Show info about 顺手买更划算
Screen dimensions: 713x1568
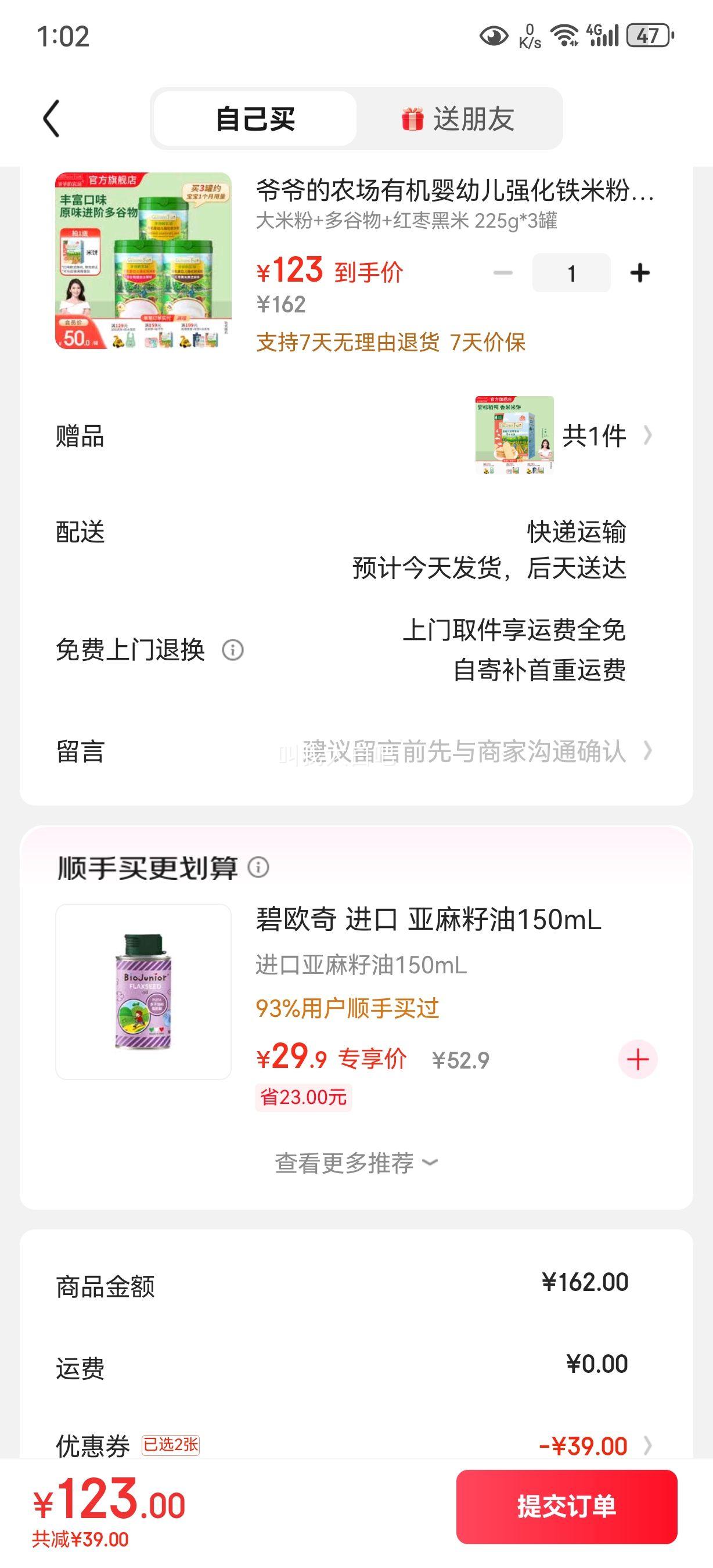pyautogui.click(x=258, y=867)
